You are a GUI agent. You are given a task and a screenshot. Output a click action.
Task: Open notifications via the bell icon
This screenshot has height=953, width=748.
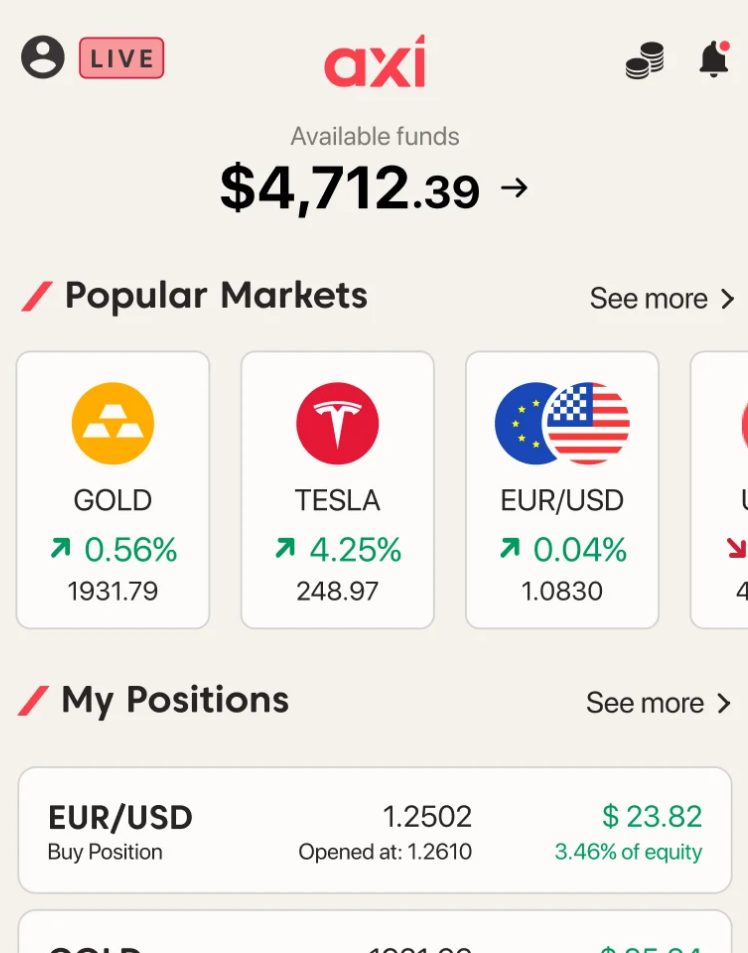point(713,59)
